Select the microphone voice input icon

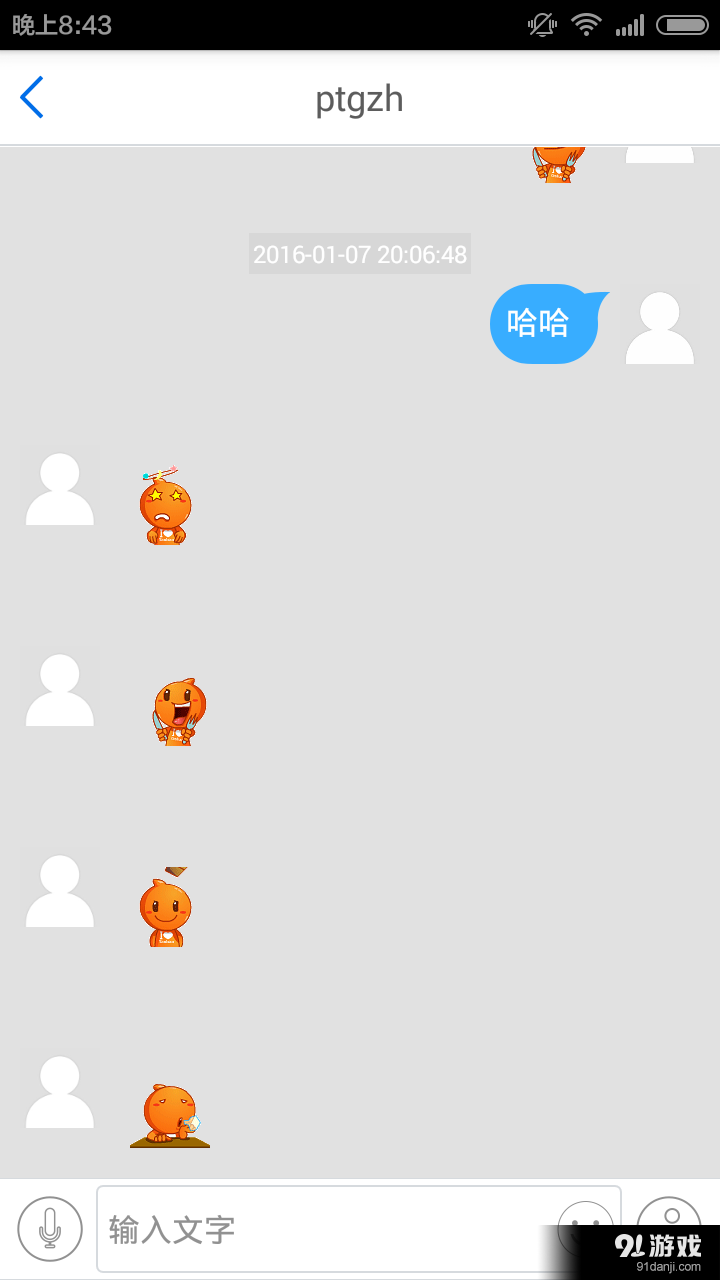pyautogui.click(x=50, y=1228)
